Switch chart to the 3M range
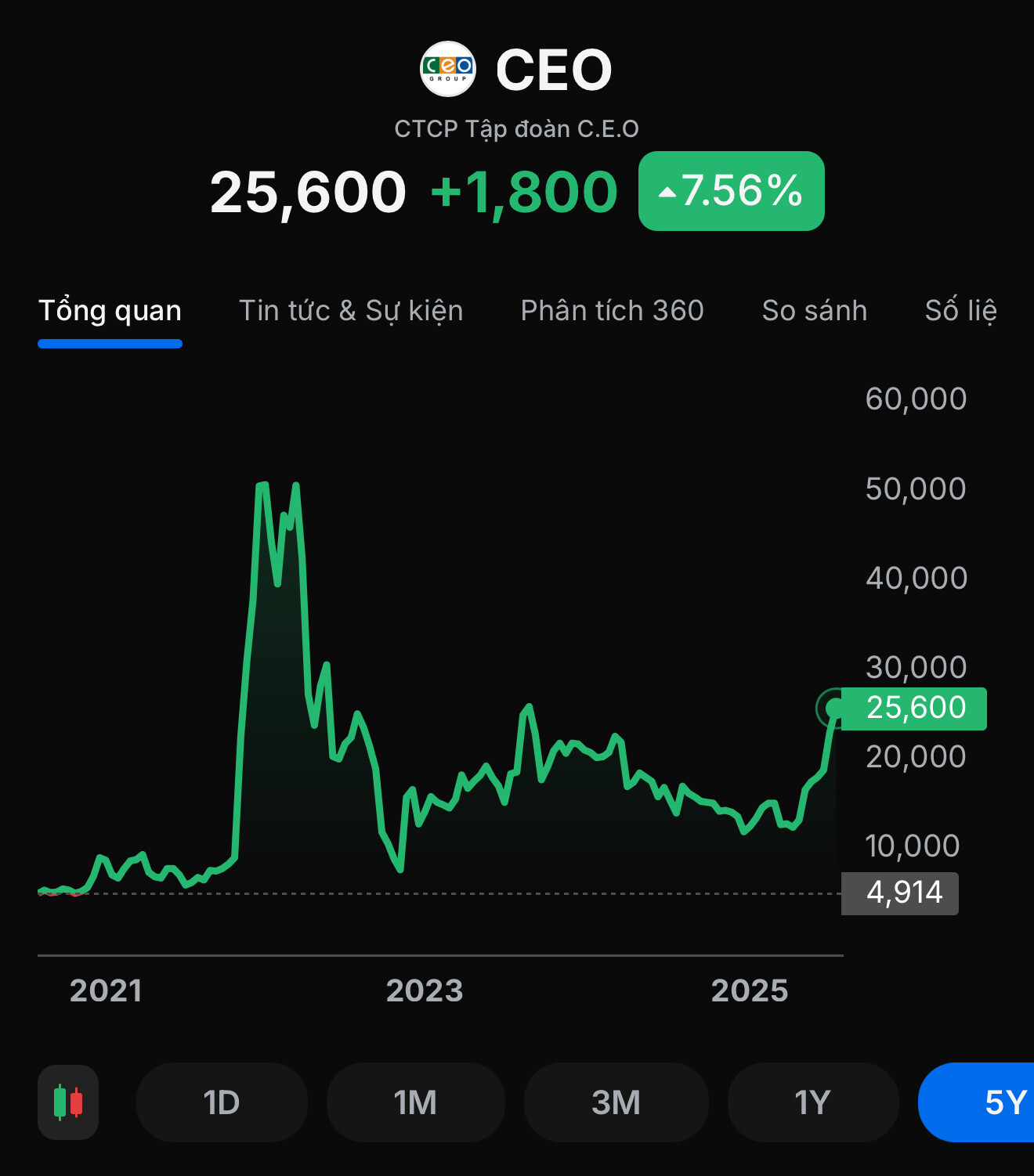 tap(616, 1102)
